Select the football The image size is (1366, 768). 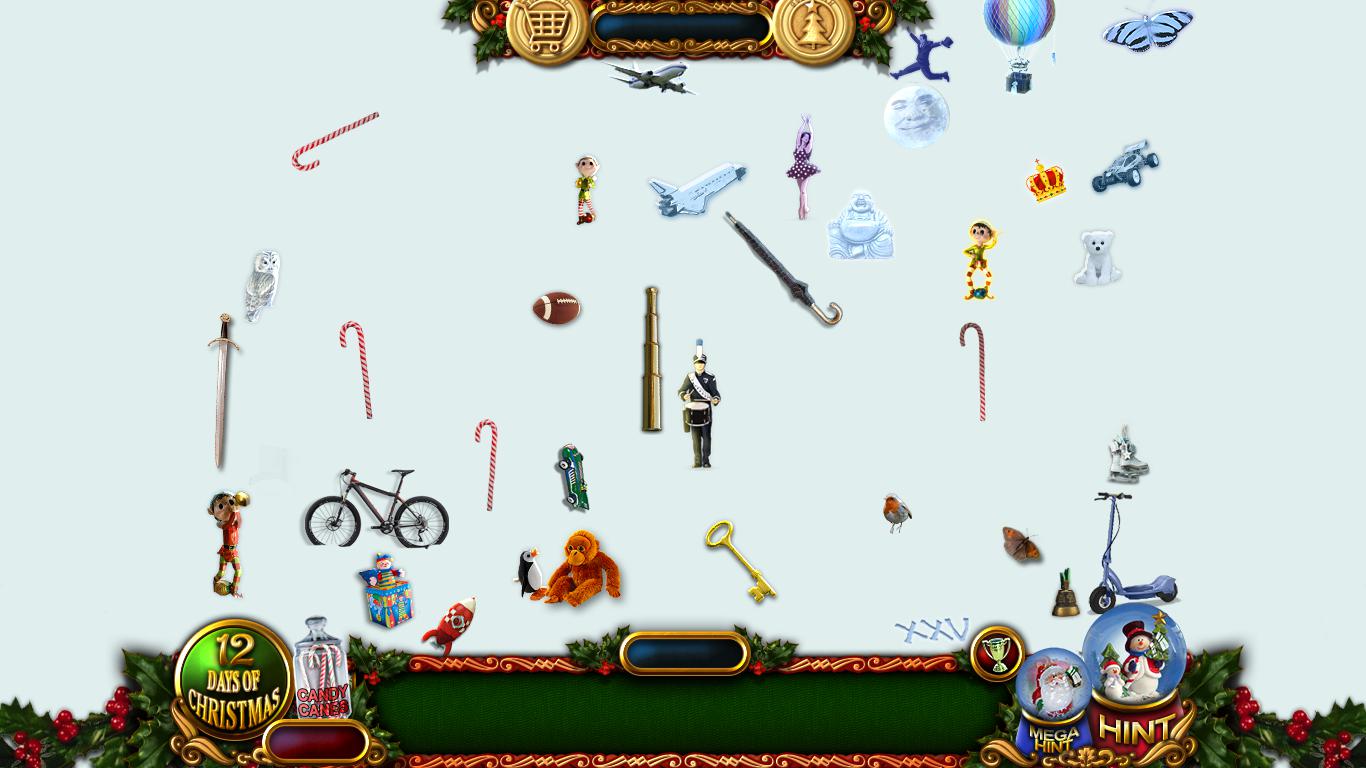[x=556, y=307]
